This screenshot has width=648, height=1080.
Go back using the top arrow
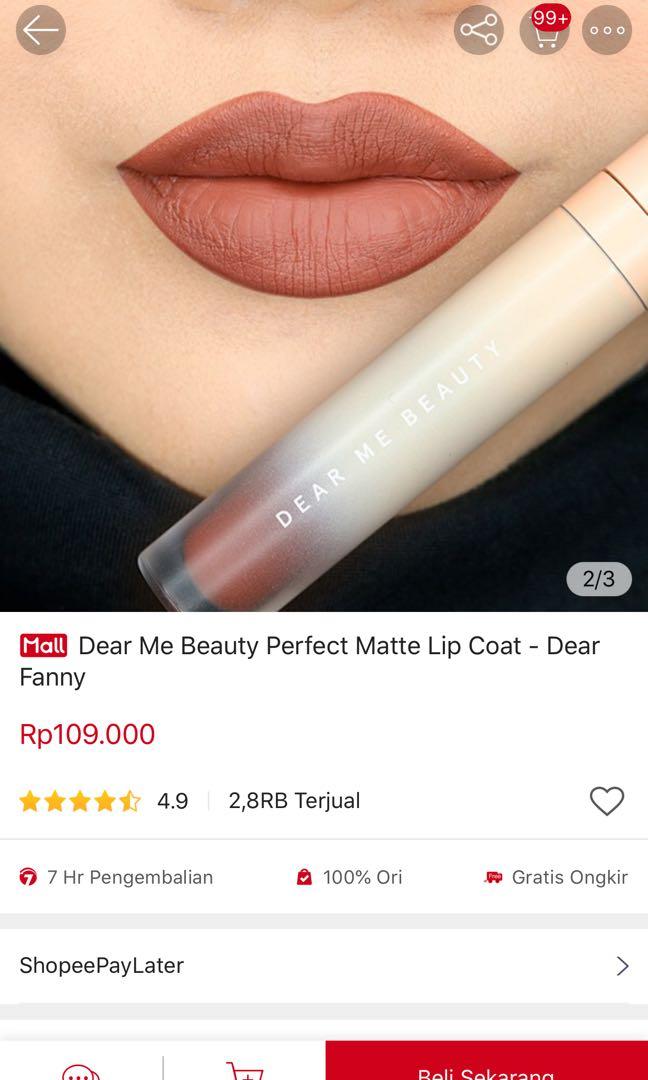tap(41, 31)
